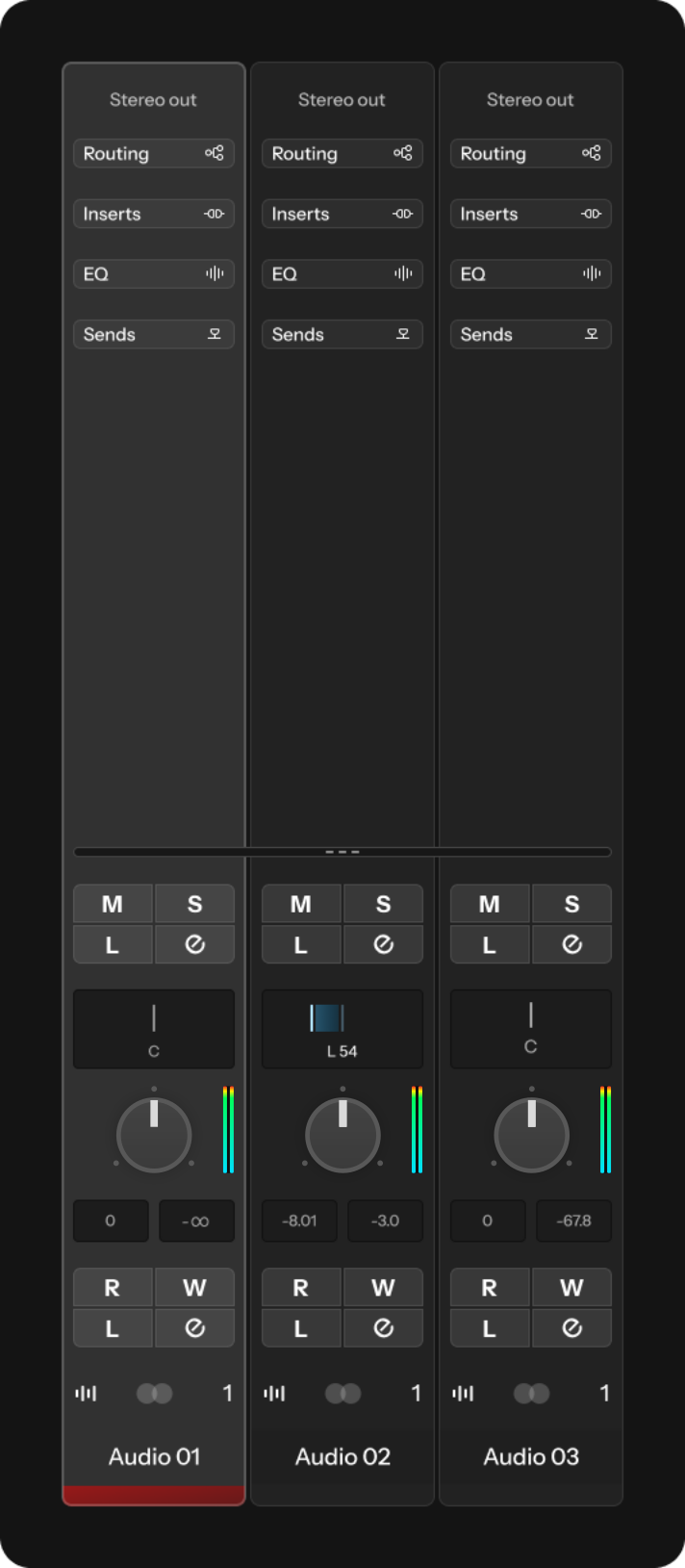Solo the Audio 01 channel

point(194,905)
